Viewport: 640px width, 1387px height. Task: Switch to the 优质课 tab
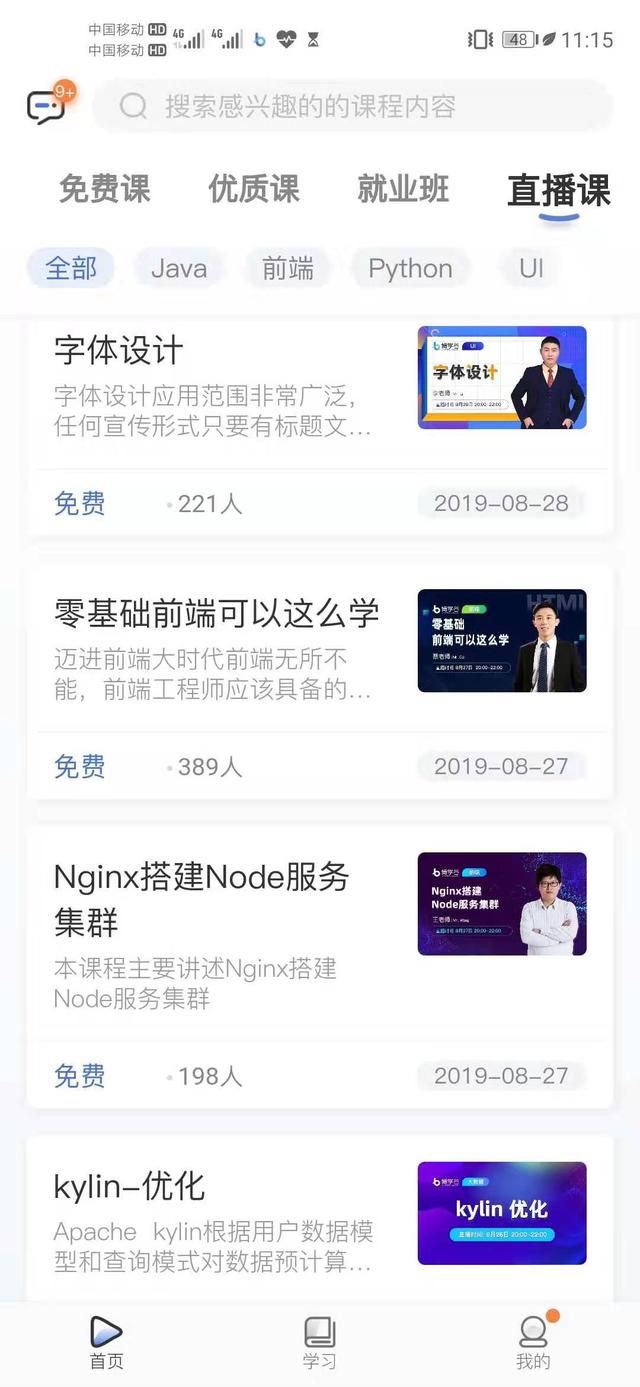pos(254,189)
